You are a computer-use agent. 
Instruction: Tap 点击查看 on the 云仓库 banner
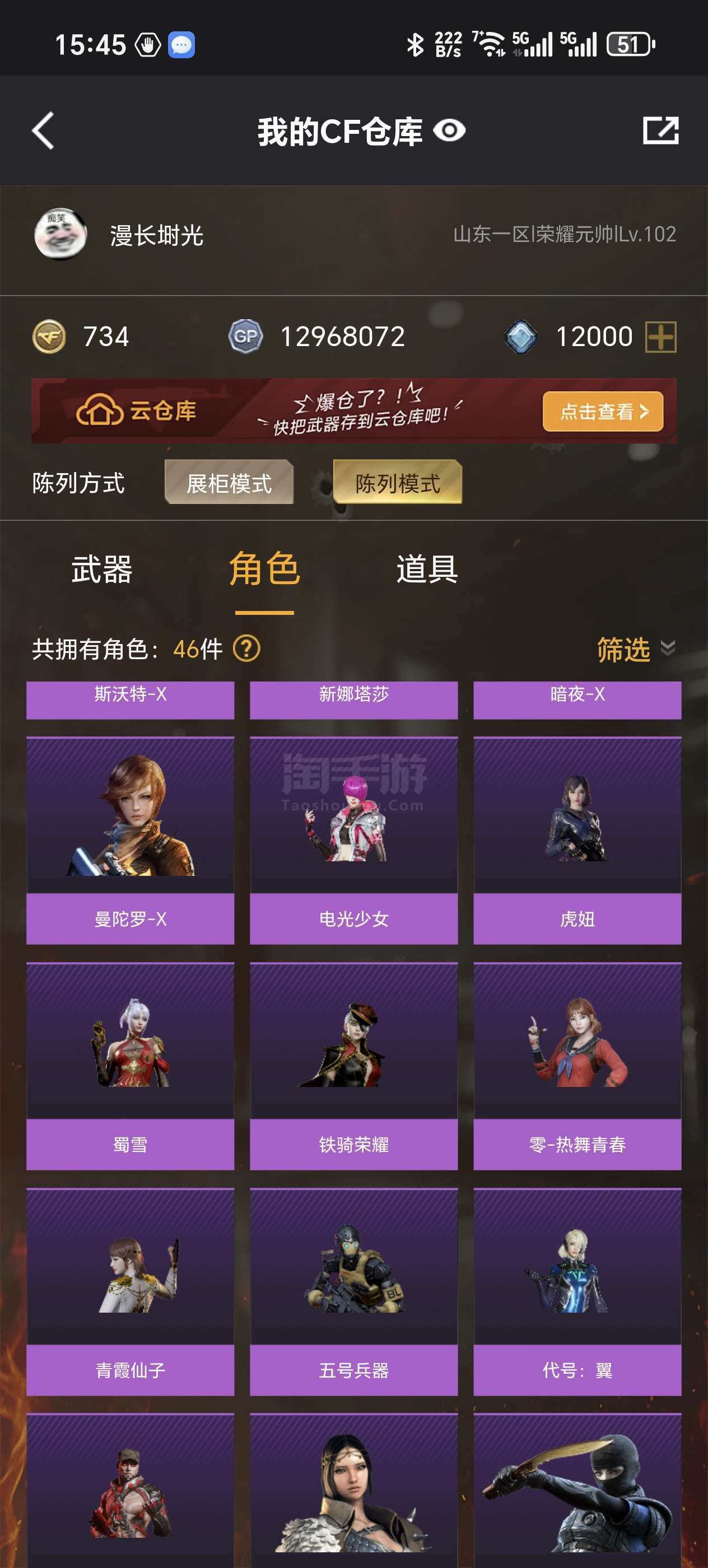click(x=603, y=412)
